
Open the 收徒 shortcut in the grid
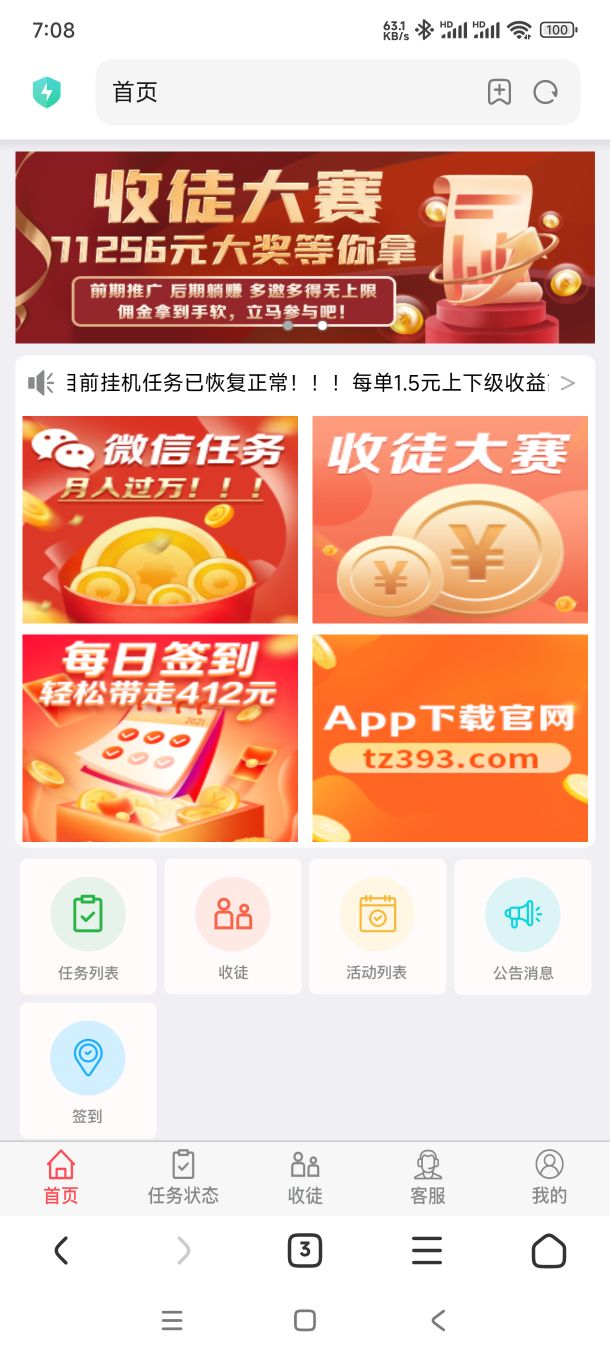click(233, 926)
